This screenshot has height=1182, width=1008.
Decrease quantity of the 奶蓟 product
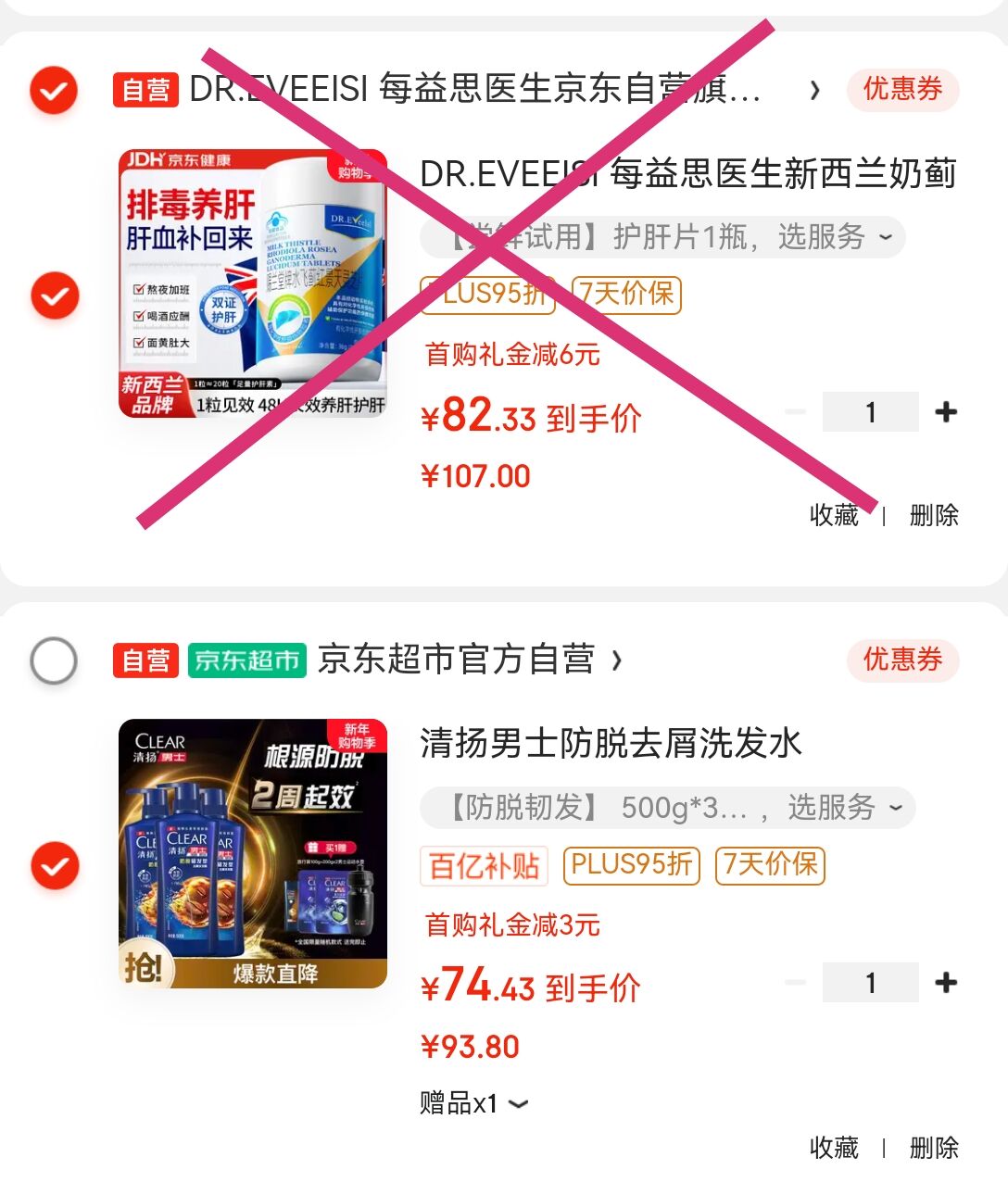point(796,412)
